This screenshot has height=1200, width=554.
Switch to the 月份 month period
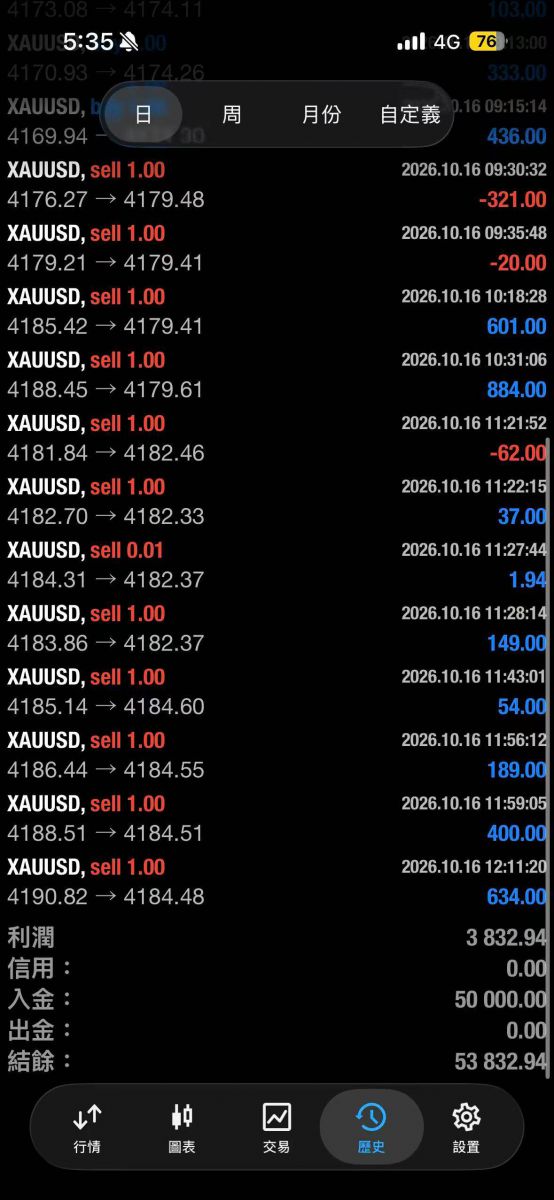tap(321, 114)
